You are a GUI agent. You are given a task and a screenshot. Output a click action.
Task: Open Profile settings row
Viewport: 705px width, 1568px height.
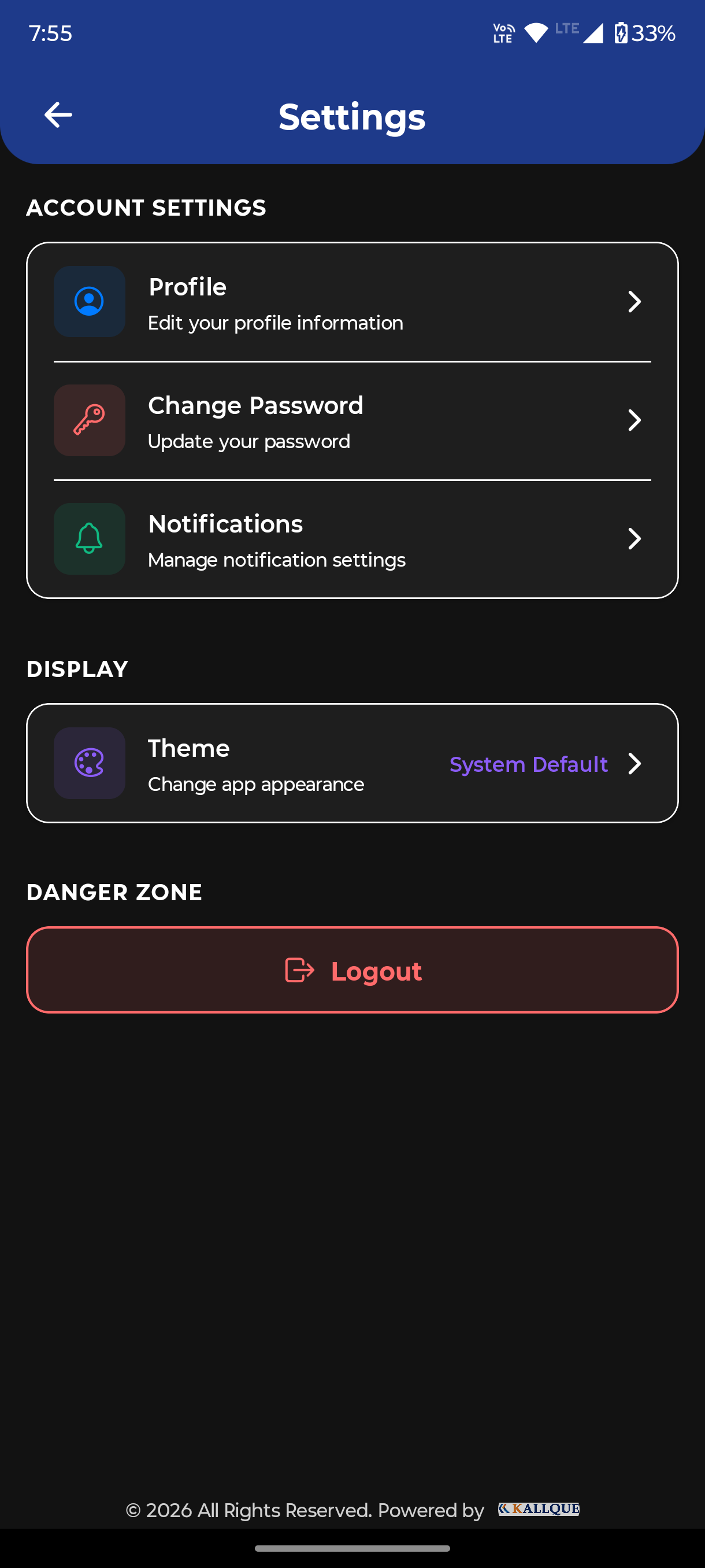click(x=351, y=302)
